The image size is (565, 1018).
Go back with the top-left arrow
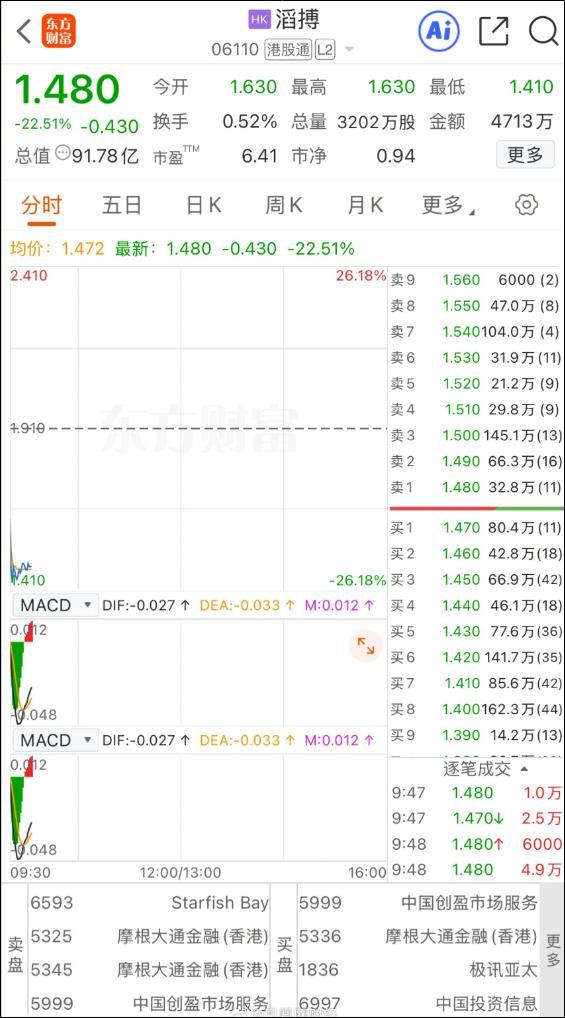[x=24, y=31]
